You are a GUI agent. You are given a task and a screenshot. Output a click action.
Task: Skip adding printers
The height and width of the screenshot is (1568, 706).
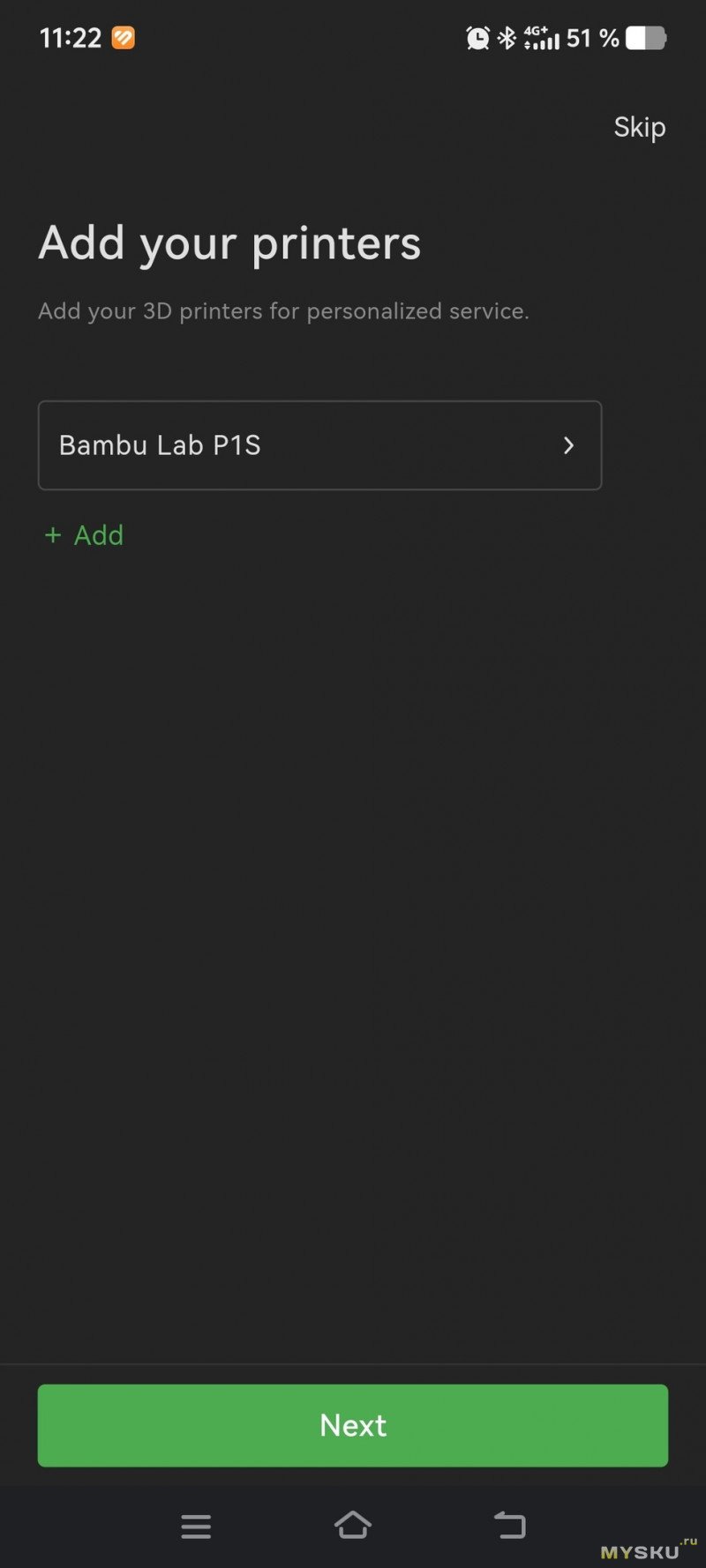[x=639, y=128]
